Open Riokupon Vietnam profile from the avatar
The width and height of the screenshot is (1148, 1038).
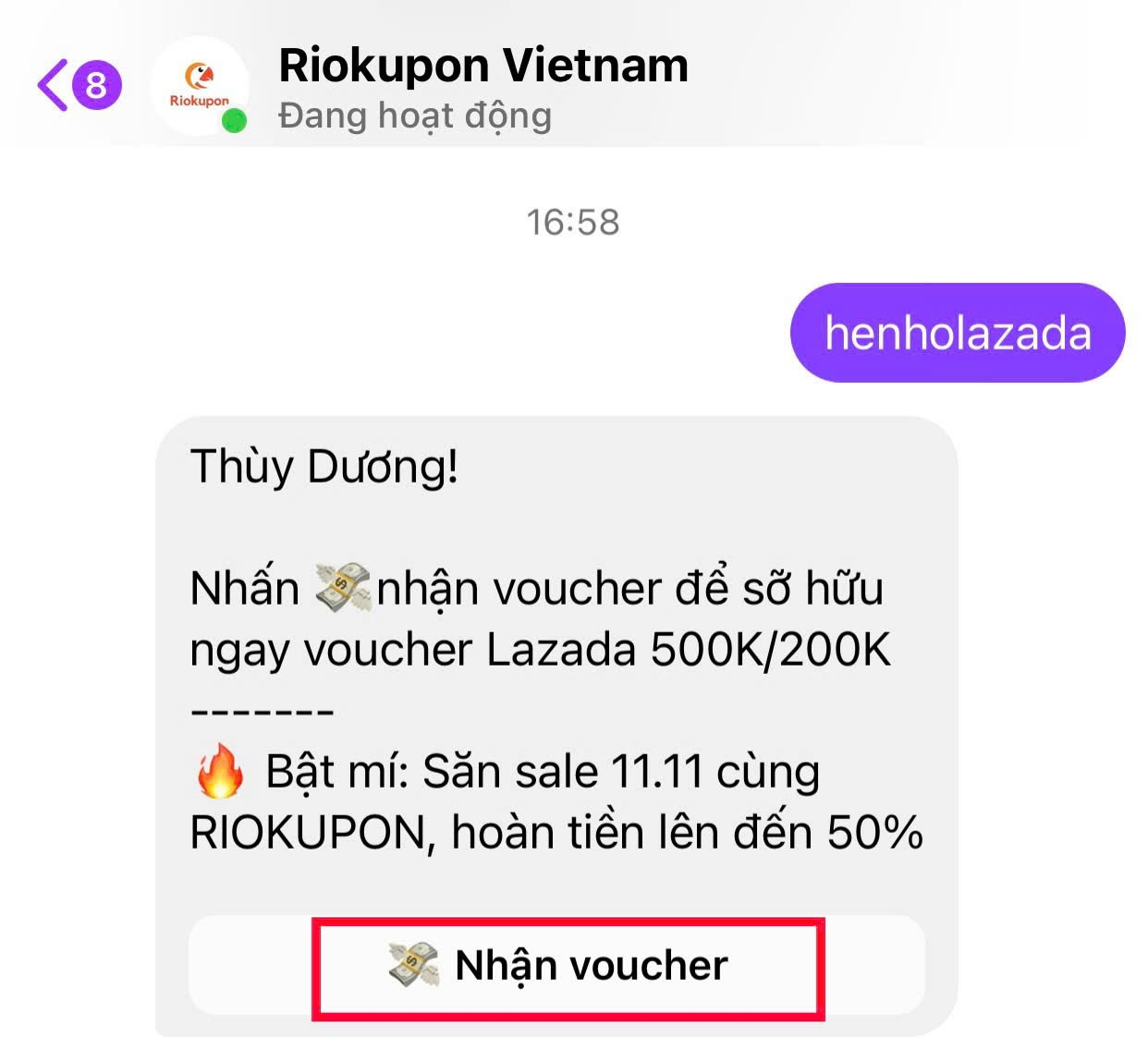[x=199, y=86]
